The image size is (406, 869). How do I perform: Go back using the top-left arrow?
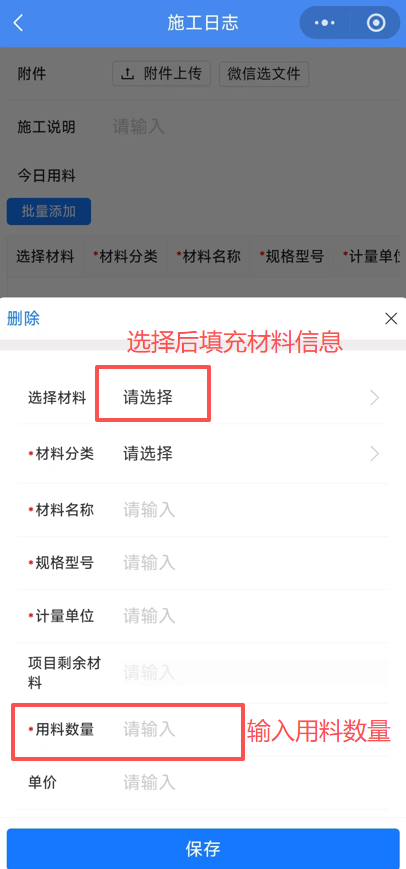point(18,23)
